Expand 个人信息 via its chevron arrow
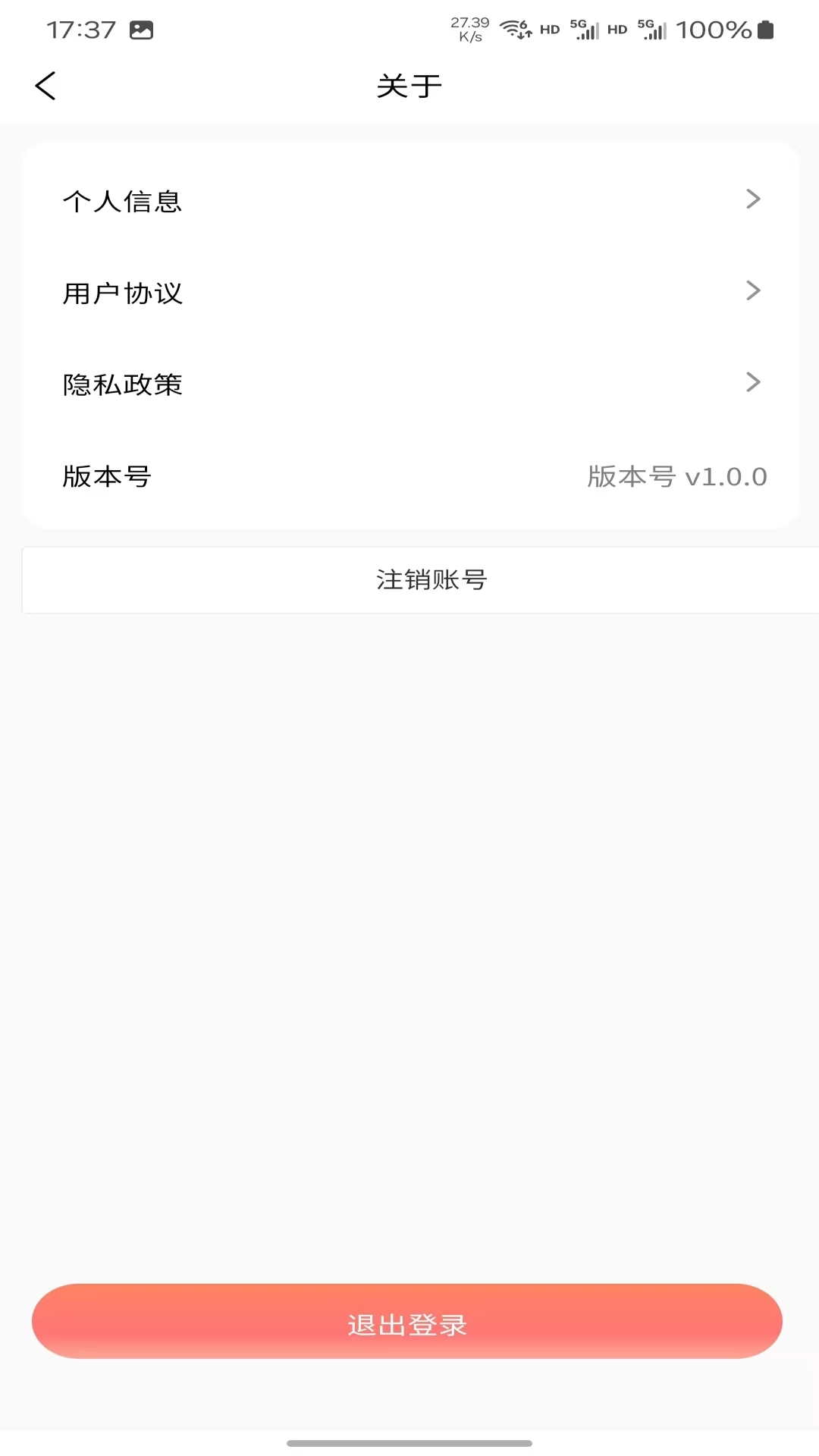This screenshot has height=1456, width=819. point(753,199)
